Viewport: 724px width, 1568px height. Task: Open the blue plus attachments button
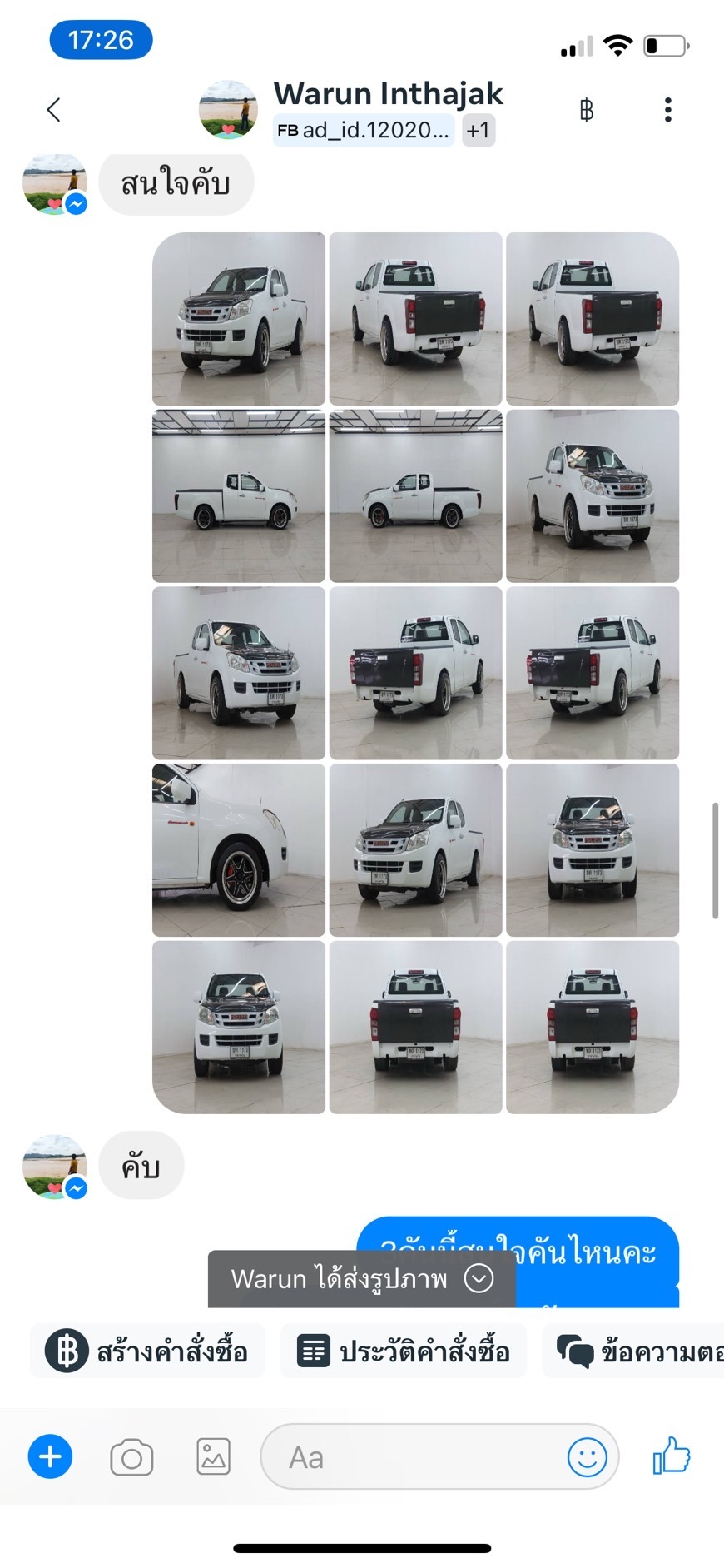50,1456
